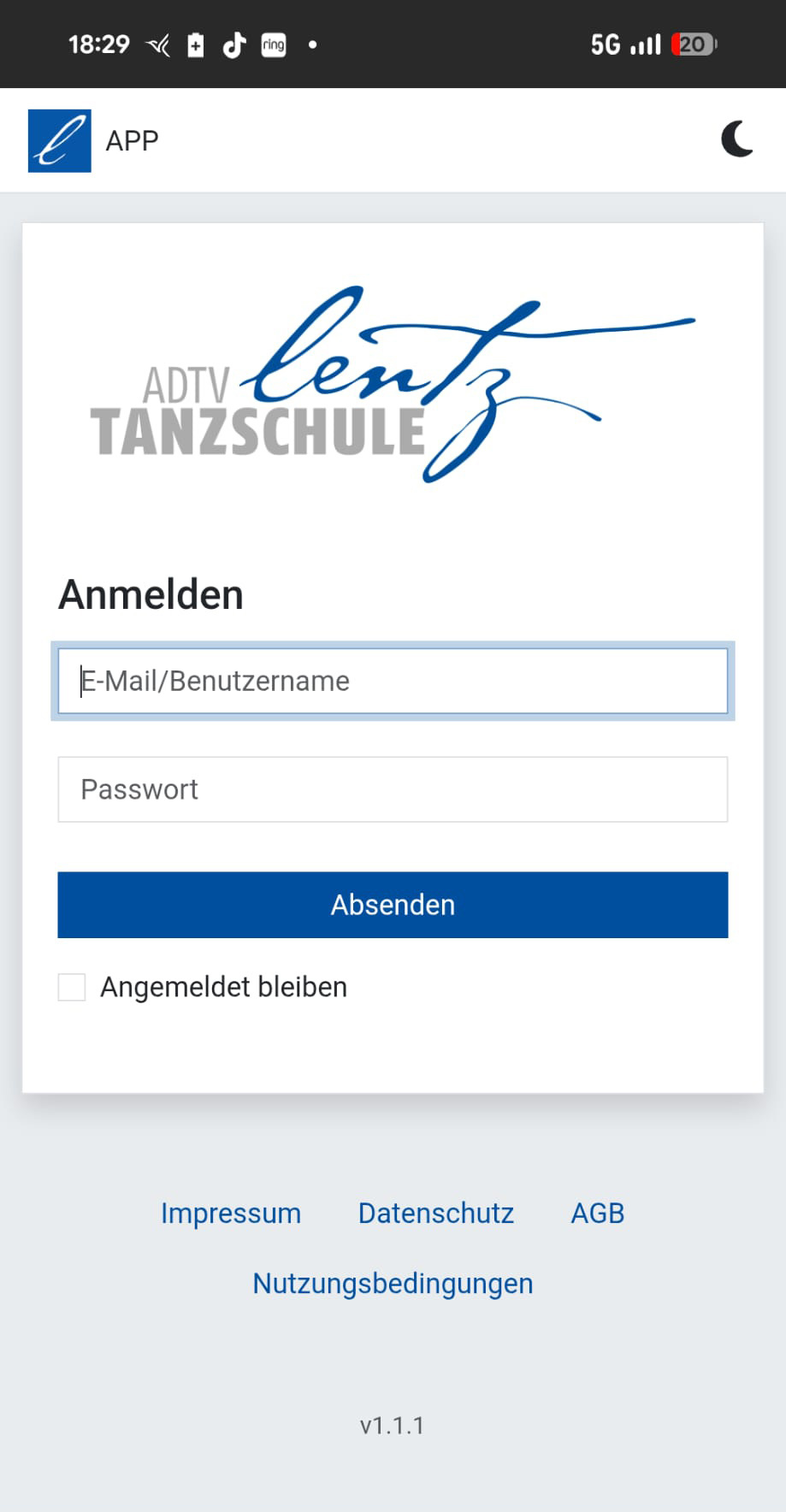
Task: Switch to dark mode with moon icon
Action: [736, 139]
